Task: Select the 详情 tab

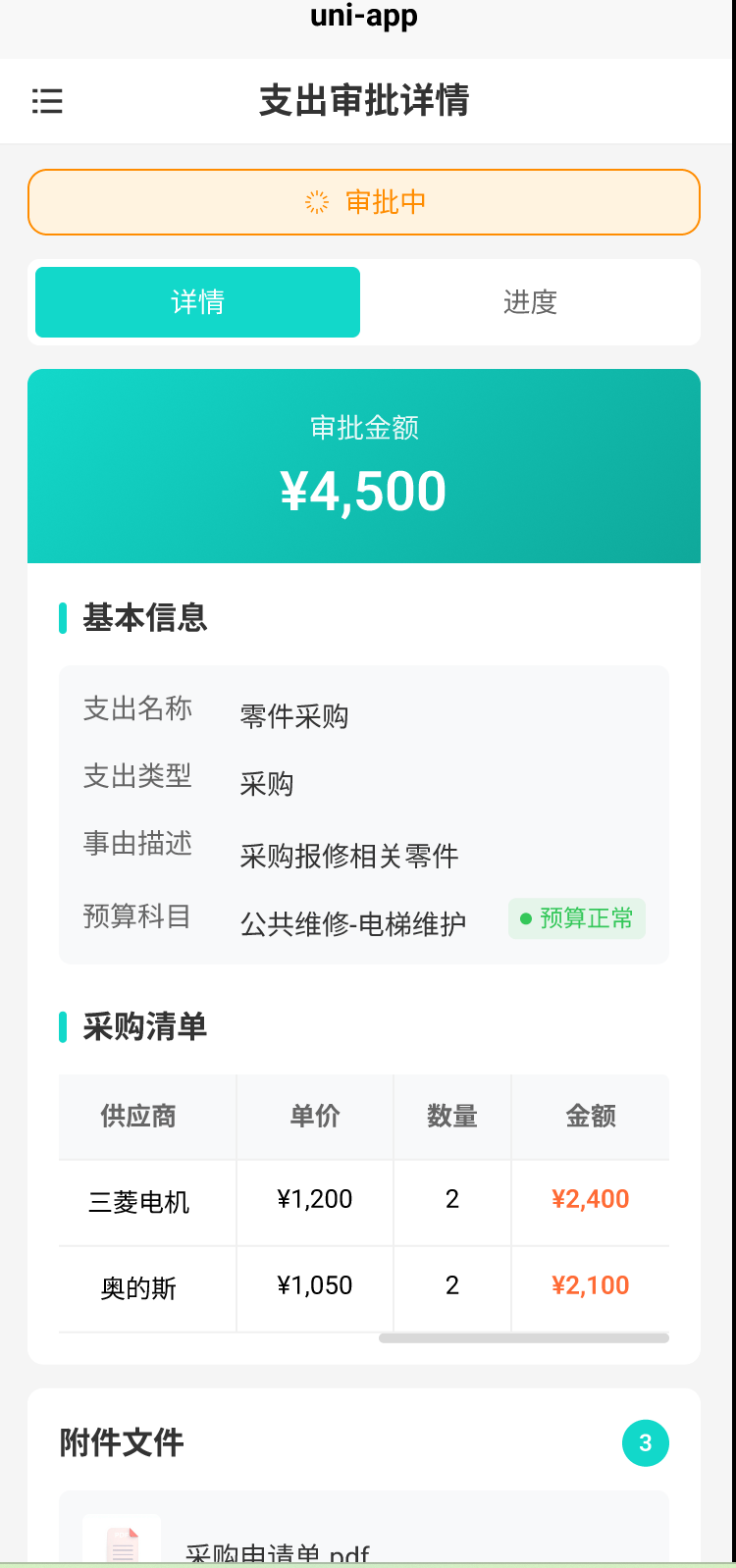Action: point(196,302)
